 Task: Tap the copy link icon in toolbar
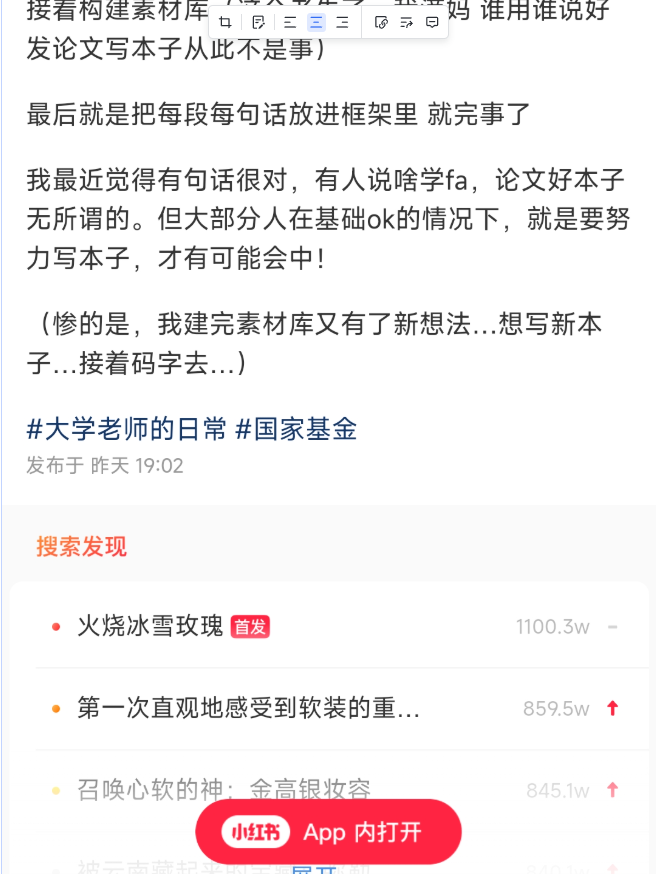pyautogui.click(x=381, y=22)
